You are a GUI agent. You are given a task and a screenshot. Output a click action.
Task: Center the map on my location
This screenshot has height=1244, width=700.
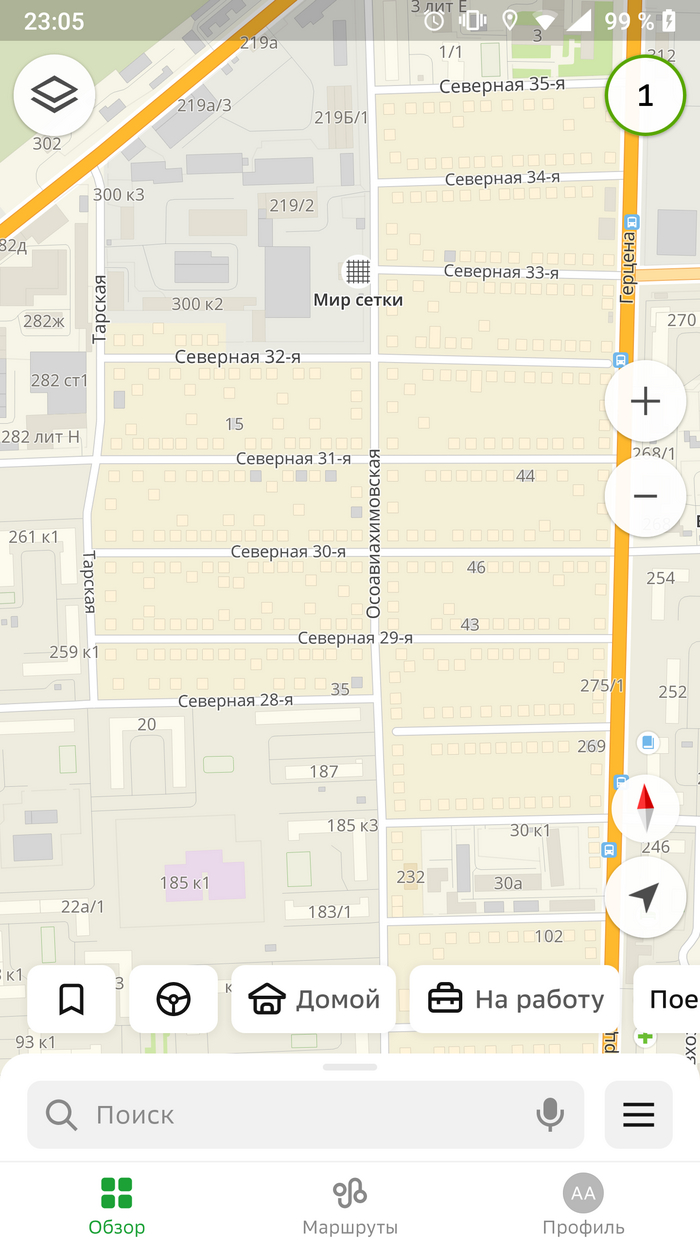tap(645, 897)
